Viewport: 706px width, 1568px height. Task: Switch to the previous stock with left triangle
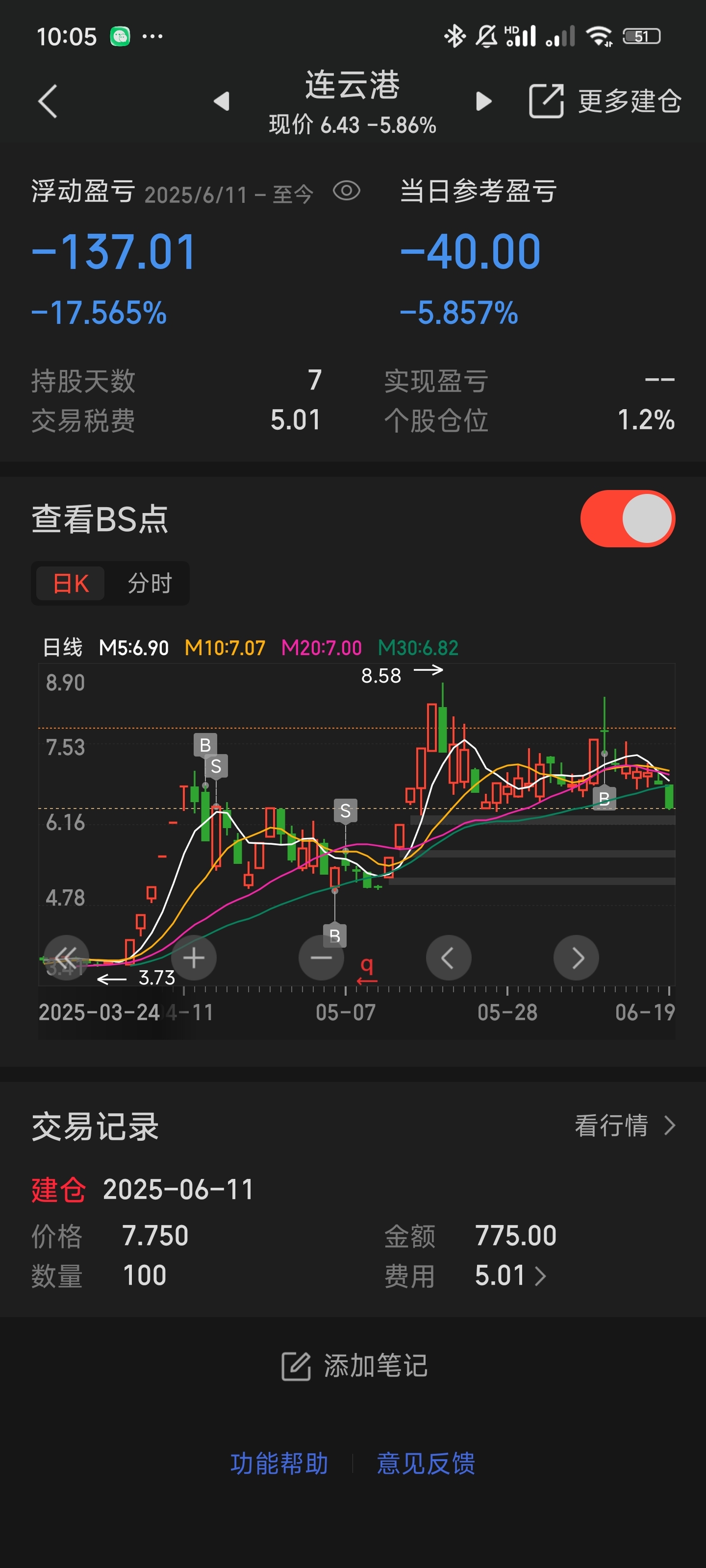222,101
